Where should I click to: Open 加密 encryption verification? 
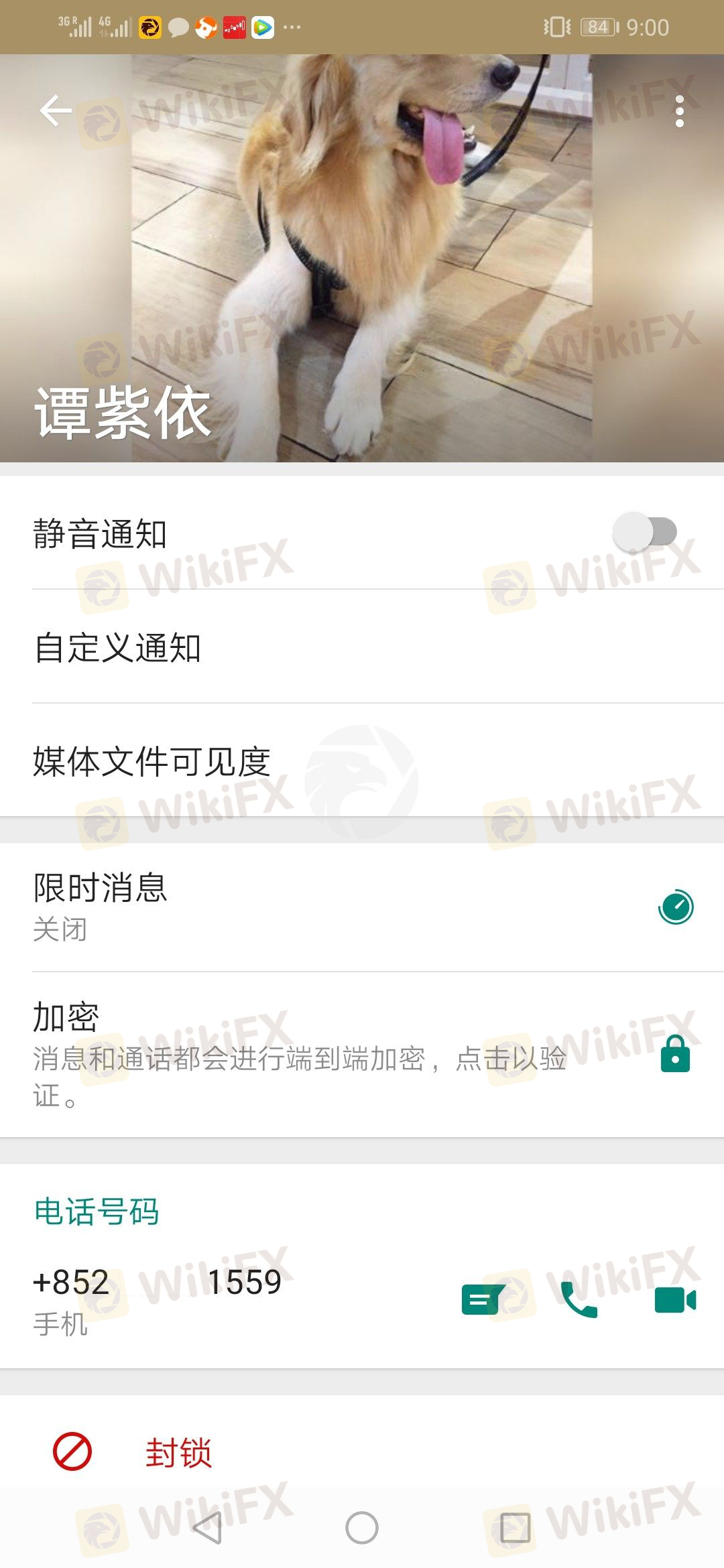tap(362, 1054)
